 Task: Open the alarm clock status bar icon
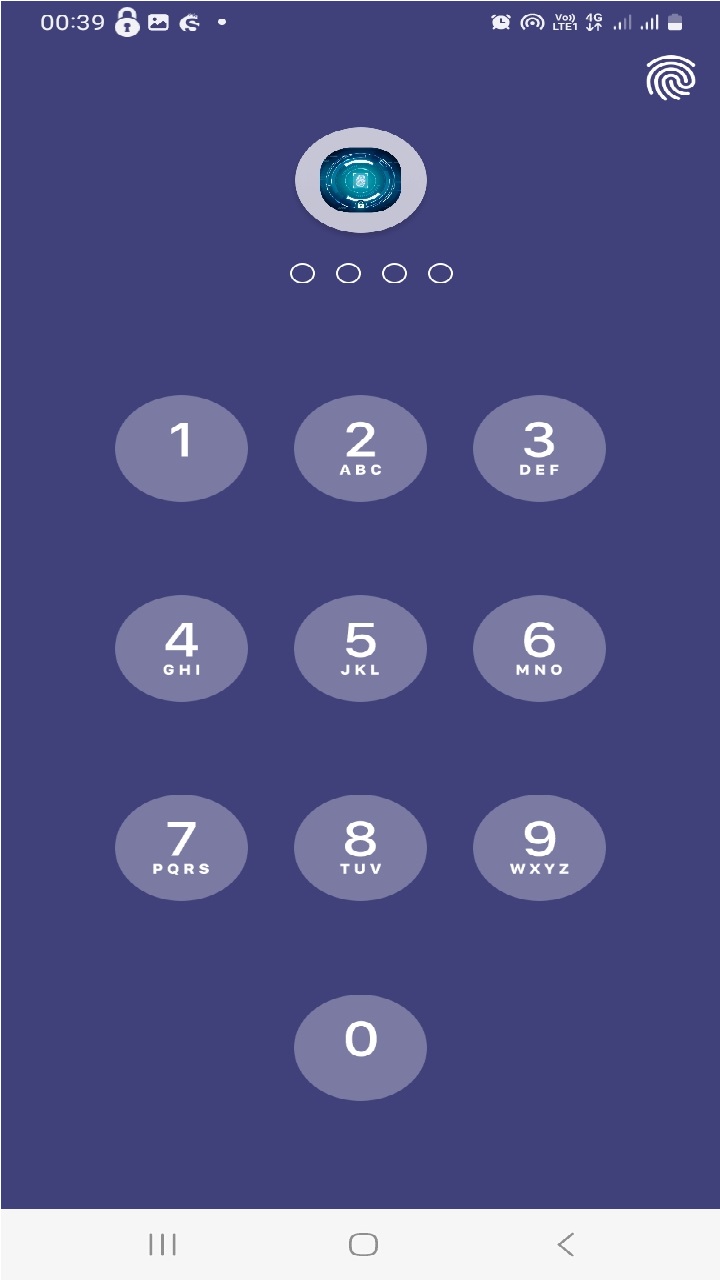[499, 22]
